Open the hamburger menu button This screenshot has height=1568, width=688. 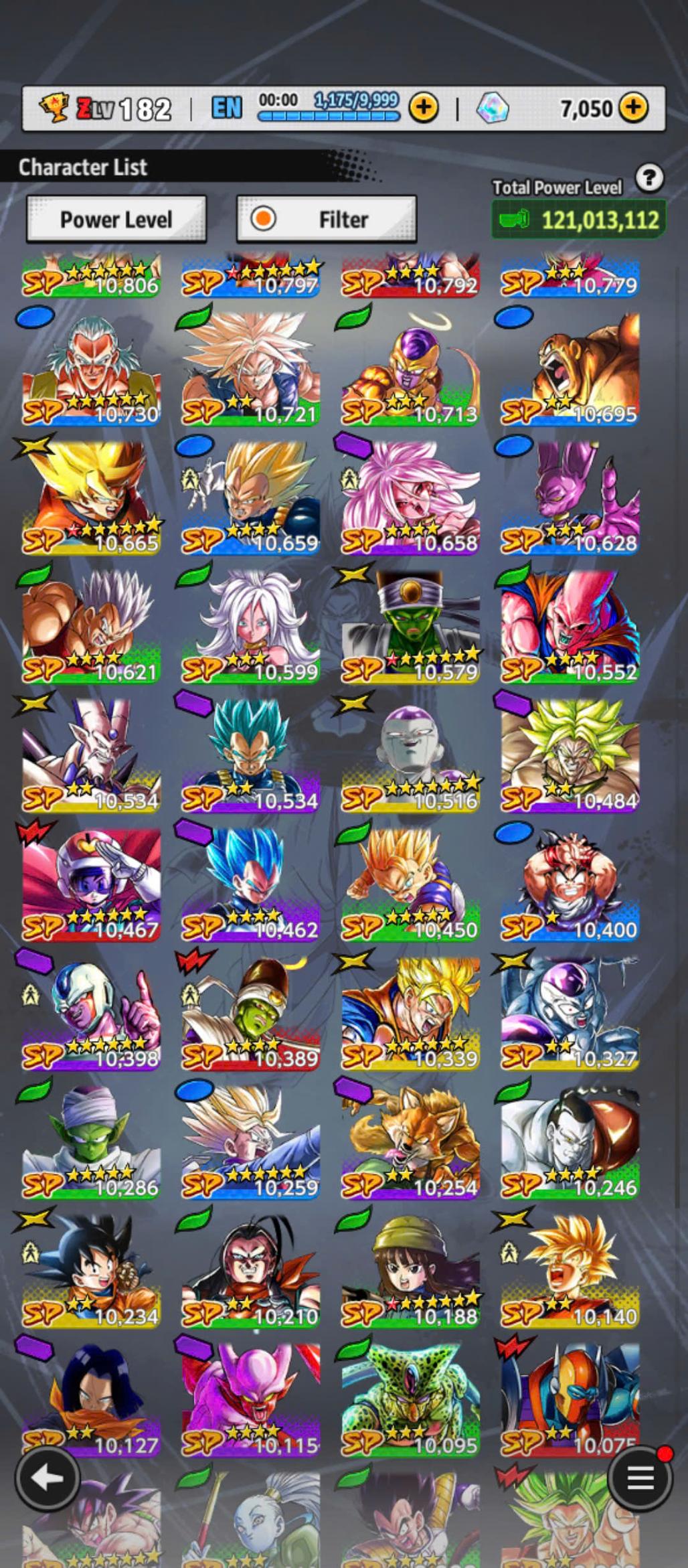(640, 1478)
